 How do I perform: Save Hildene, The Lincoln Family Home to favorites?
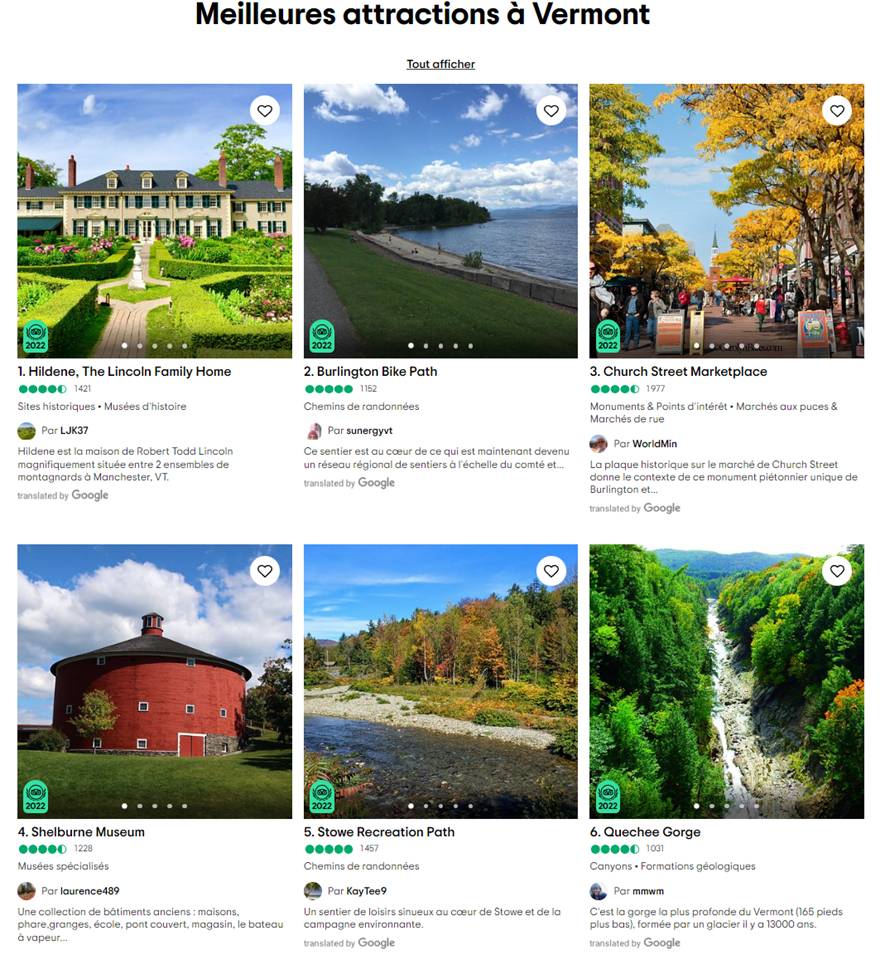pos(265,111)
